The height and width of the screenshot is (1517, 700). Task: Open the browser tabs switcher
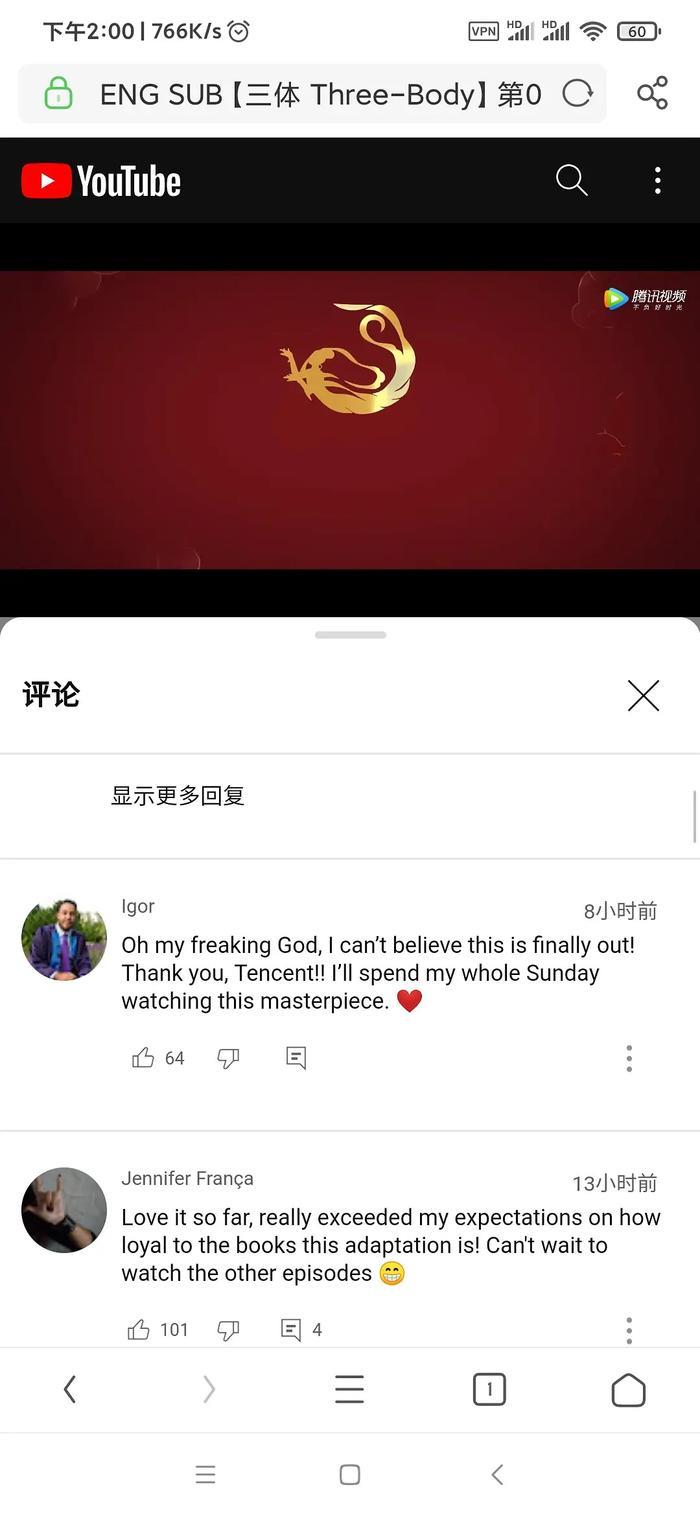[x=489, y=1389]
